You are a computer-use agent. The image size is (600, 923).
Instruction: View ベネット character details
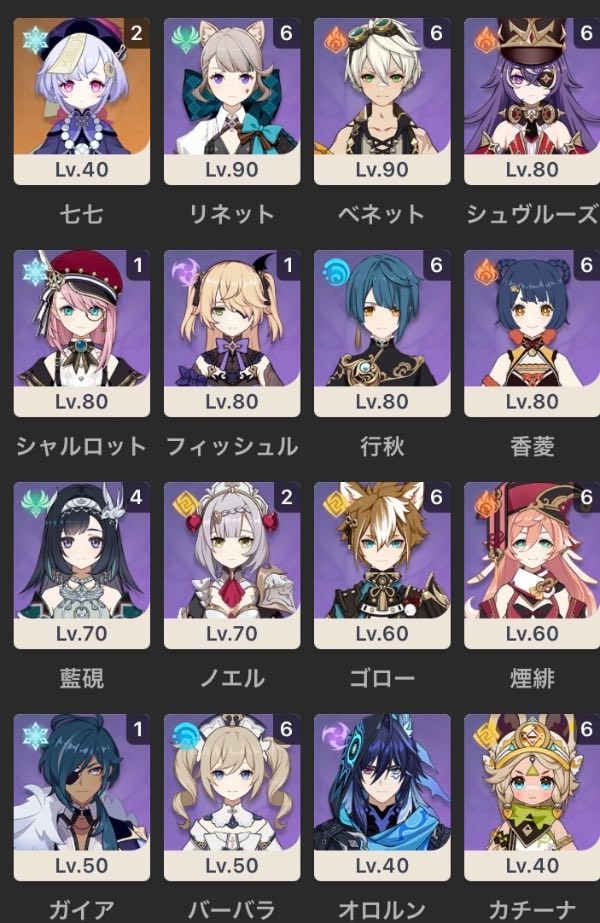(382, 100)
